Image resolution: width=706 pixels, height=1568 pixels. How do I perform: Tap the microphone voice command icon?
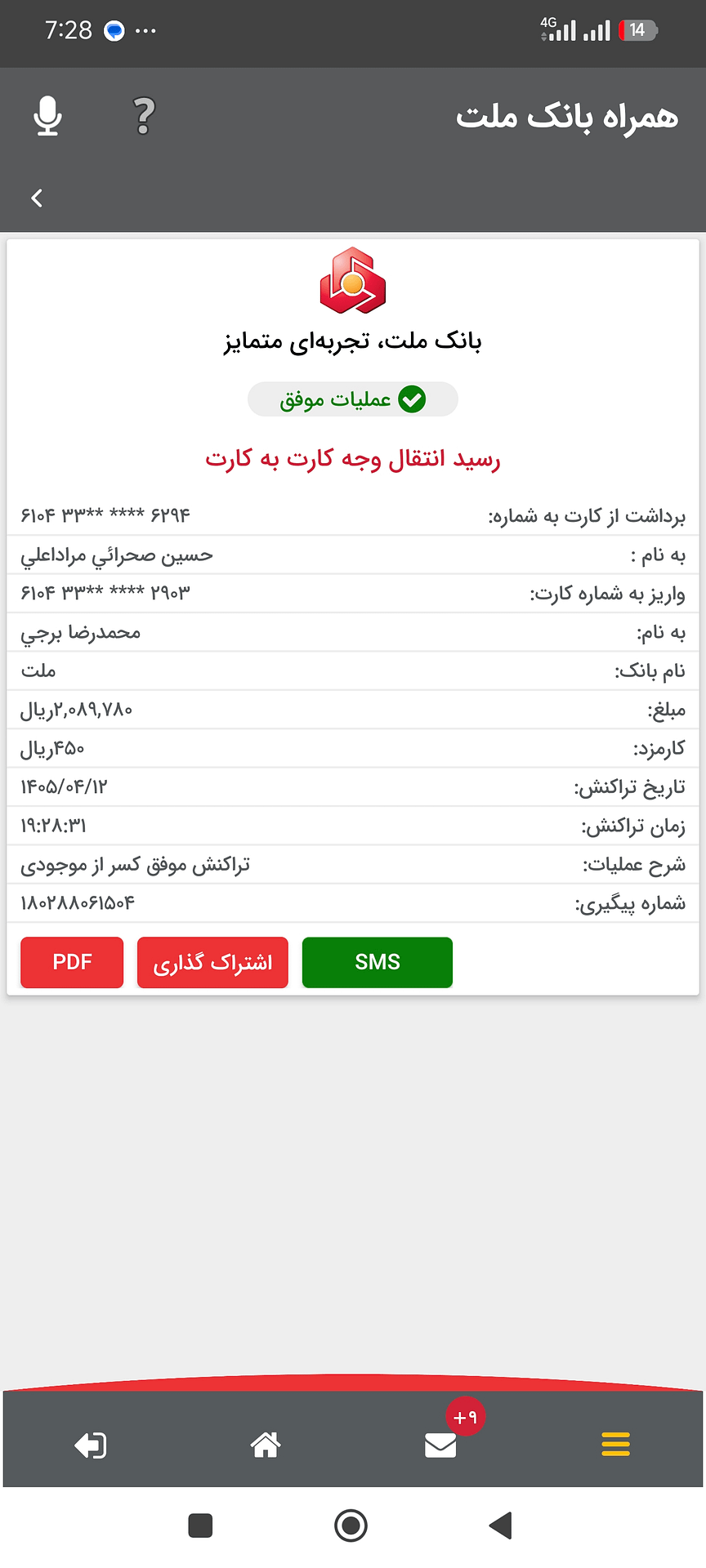47,116
